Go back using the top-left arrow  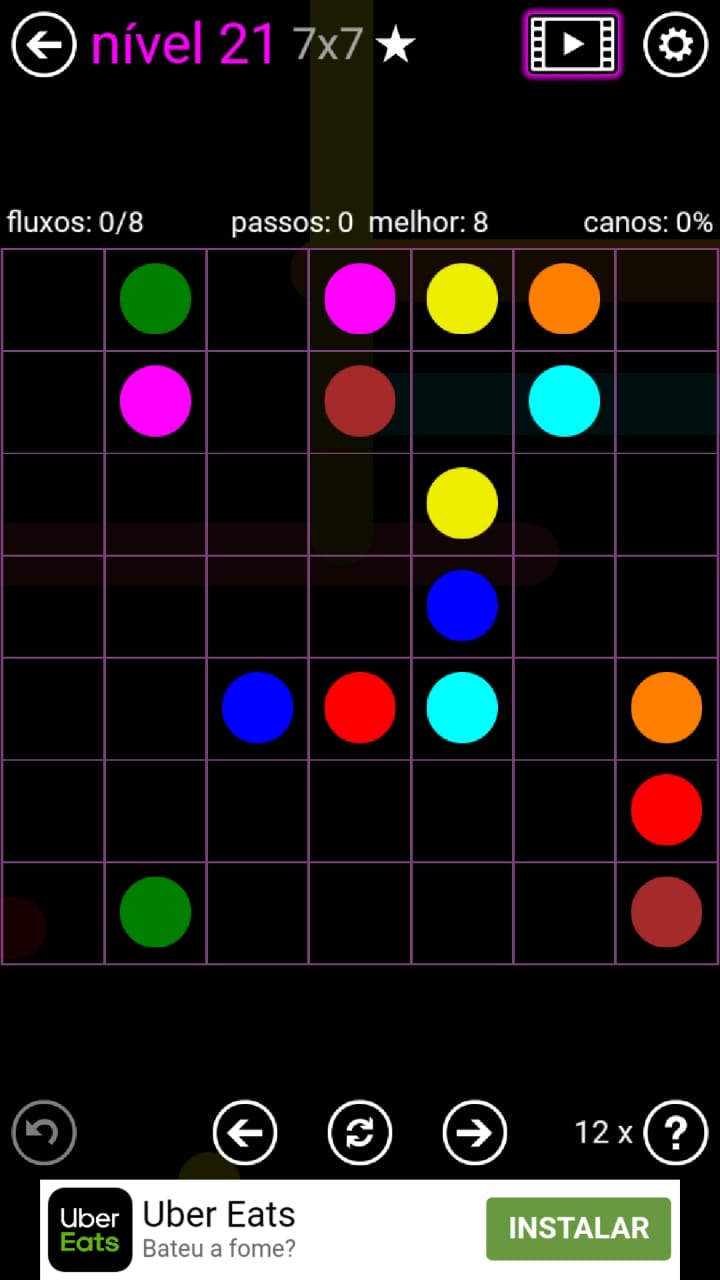pos(44,44)
